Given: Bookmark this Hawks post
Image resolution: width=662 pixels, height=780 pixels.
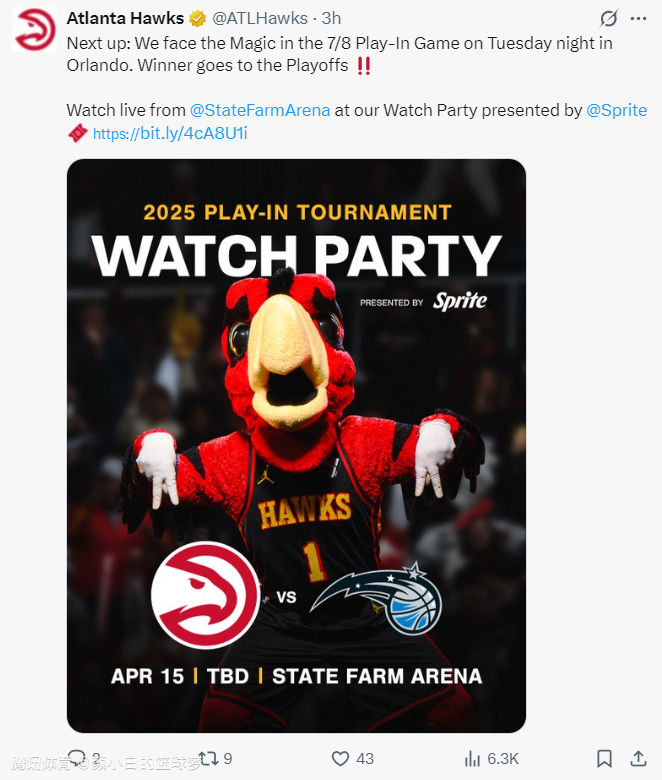Looking at the screenshot, I should (x=604, y=758).
